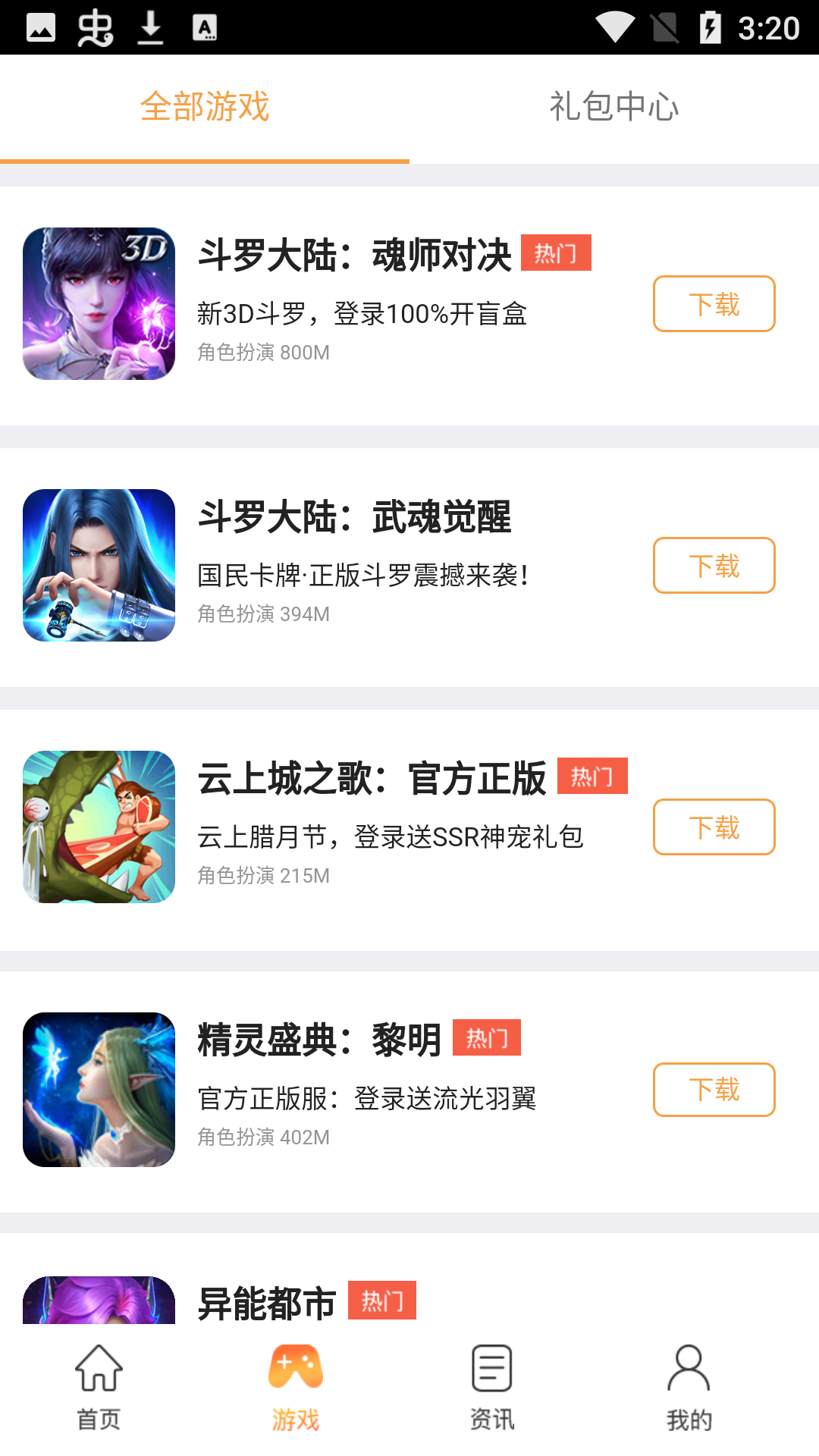Tap the 云上城之歌 game icon
Viewport: 819px width, 1456px height.
pos(99,827)
